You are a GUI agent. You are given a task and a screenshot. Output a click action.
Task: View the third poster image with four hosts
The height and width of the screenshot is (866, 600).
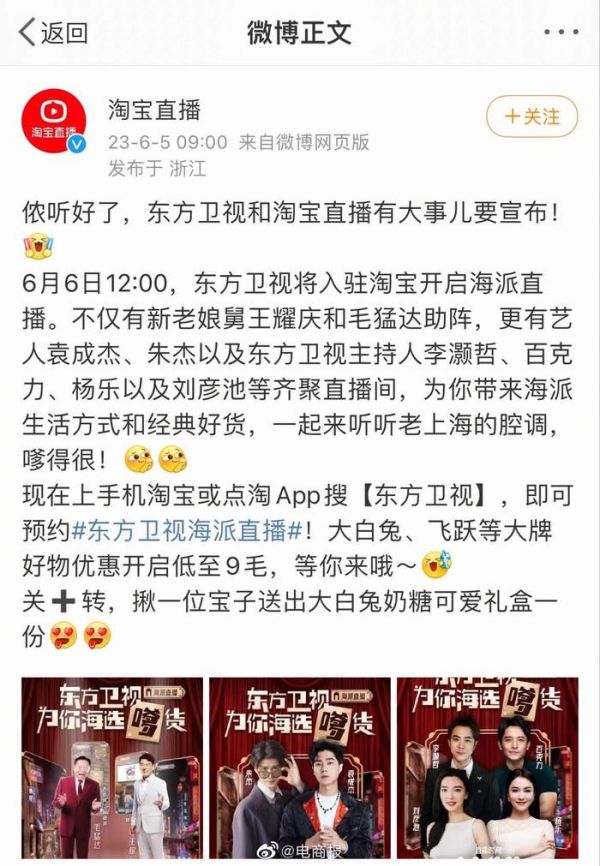coord(487,767)
